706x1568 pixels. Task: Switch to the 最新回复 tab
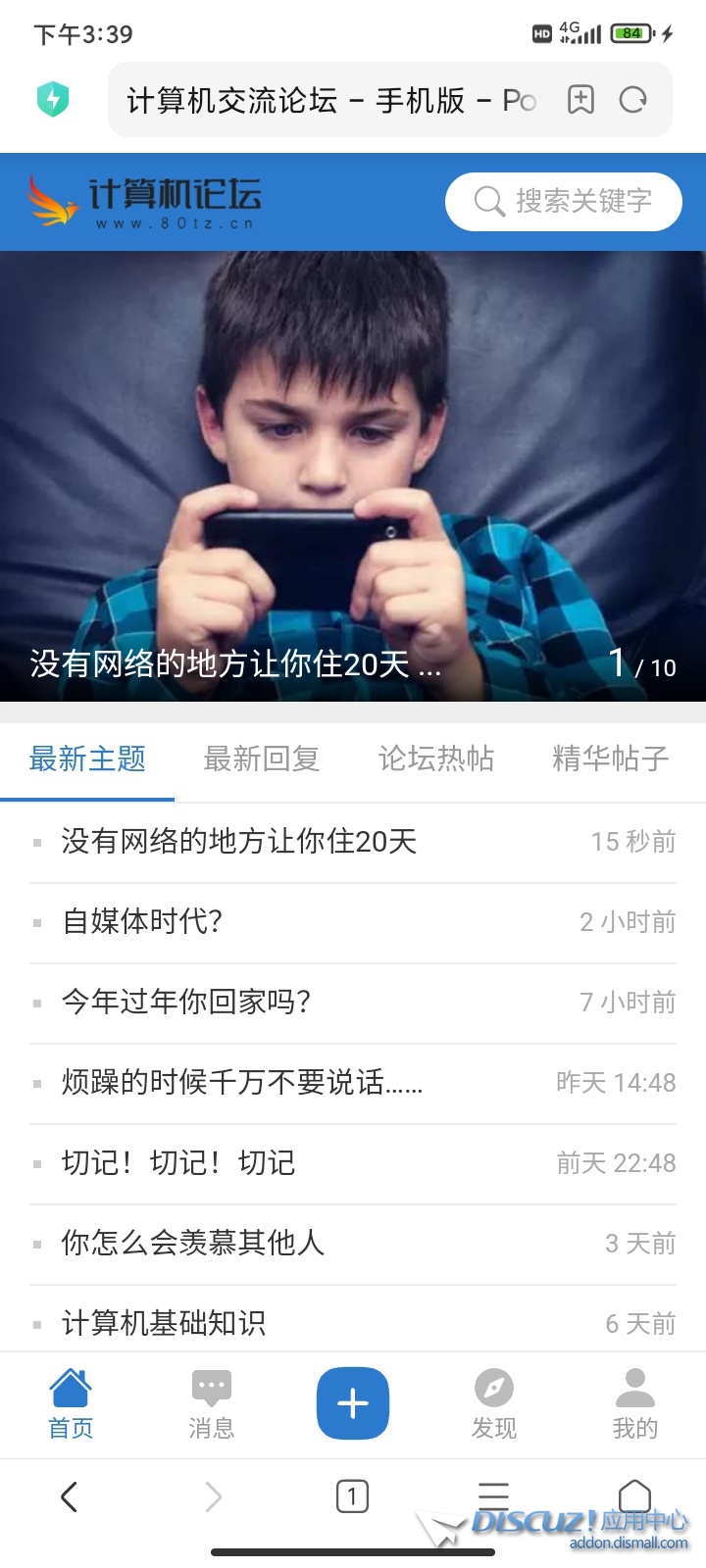click(x=262, y=759)
